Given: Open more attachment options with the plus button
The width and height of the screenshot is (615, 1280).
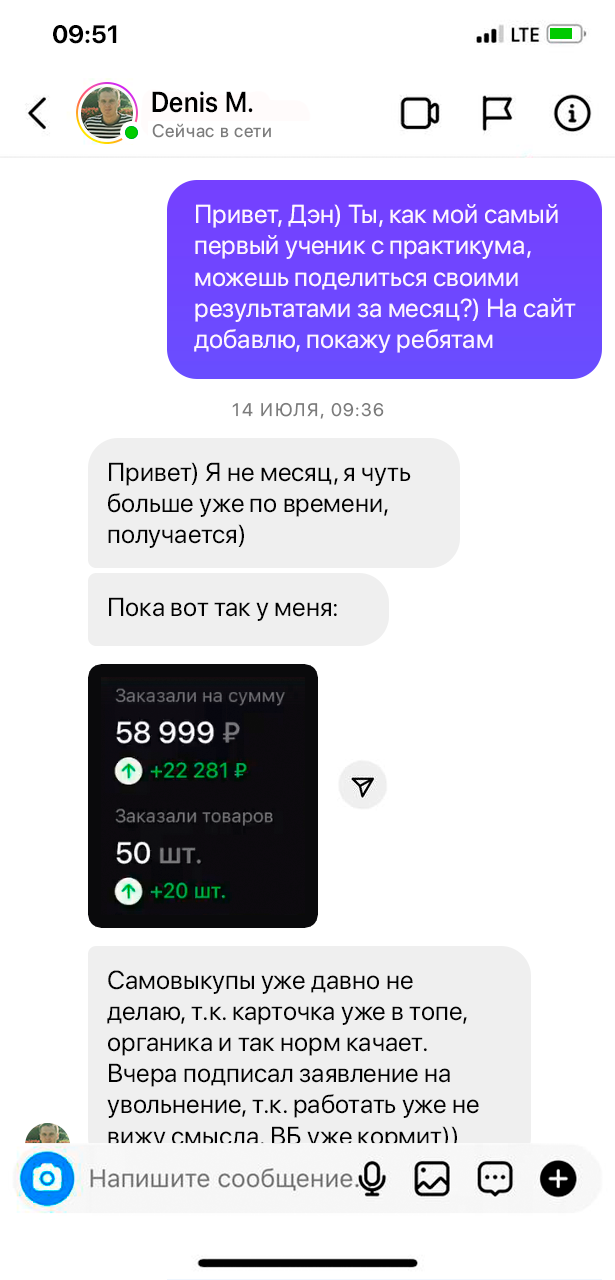Looking at the screenshot, I should pyautogui.click(x=558, y=1180).
